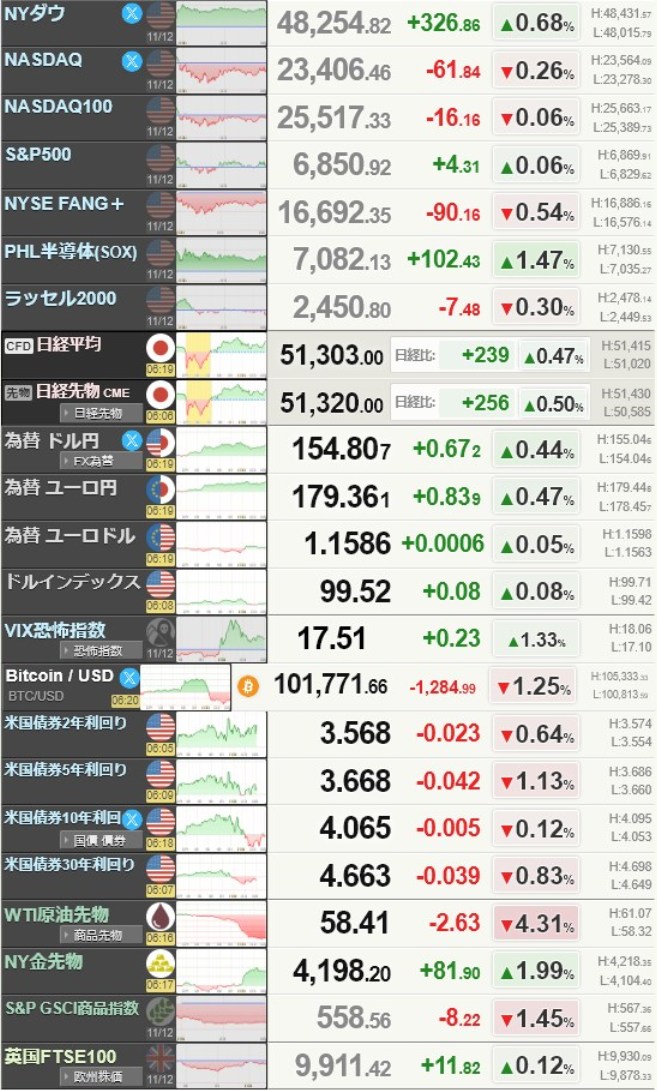657x1090 pixels.
Task: Open the 恐怖指数 sub-link button
Action: [x=100, y=650]
